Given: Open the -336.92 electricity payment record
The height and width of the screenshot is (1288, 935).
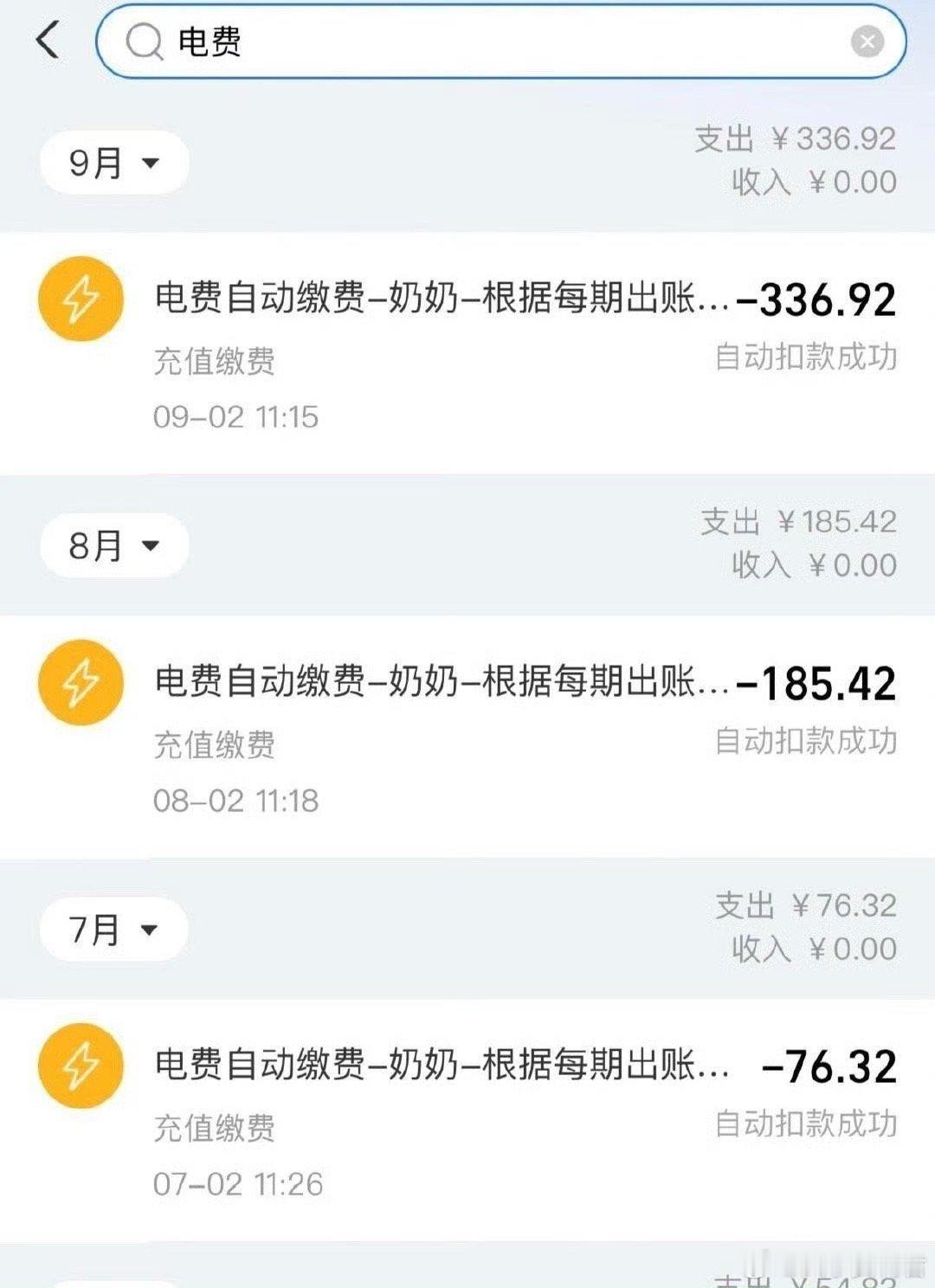Looking at the screenshot, I should (x=467, y=353).
